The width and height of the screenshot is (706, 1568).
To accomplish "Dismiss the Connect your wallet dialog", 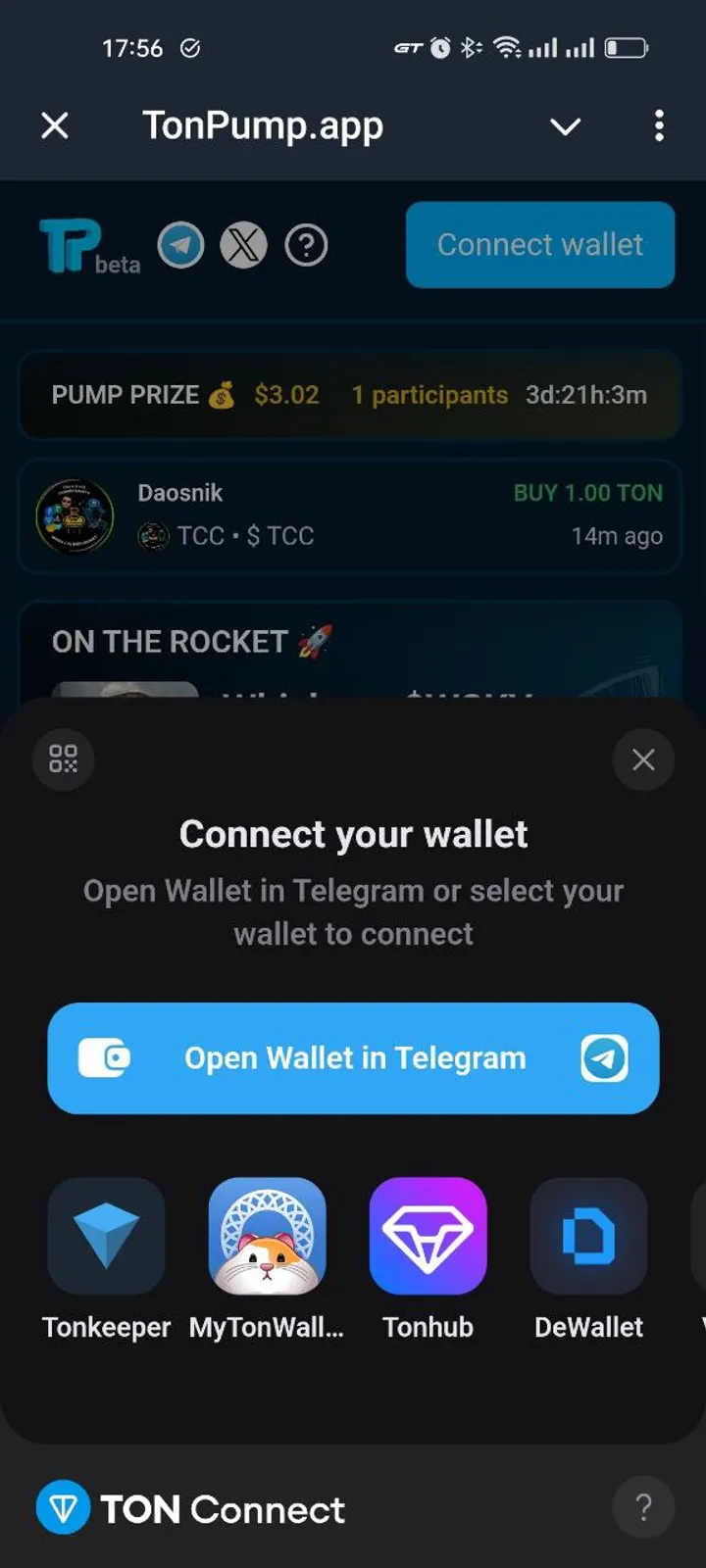I will click(x=643, y=759).
